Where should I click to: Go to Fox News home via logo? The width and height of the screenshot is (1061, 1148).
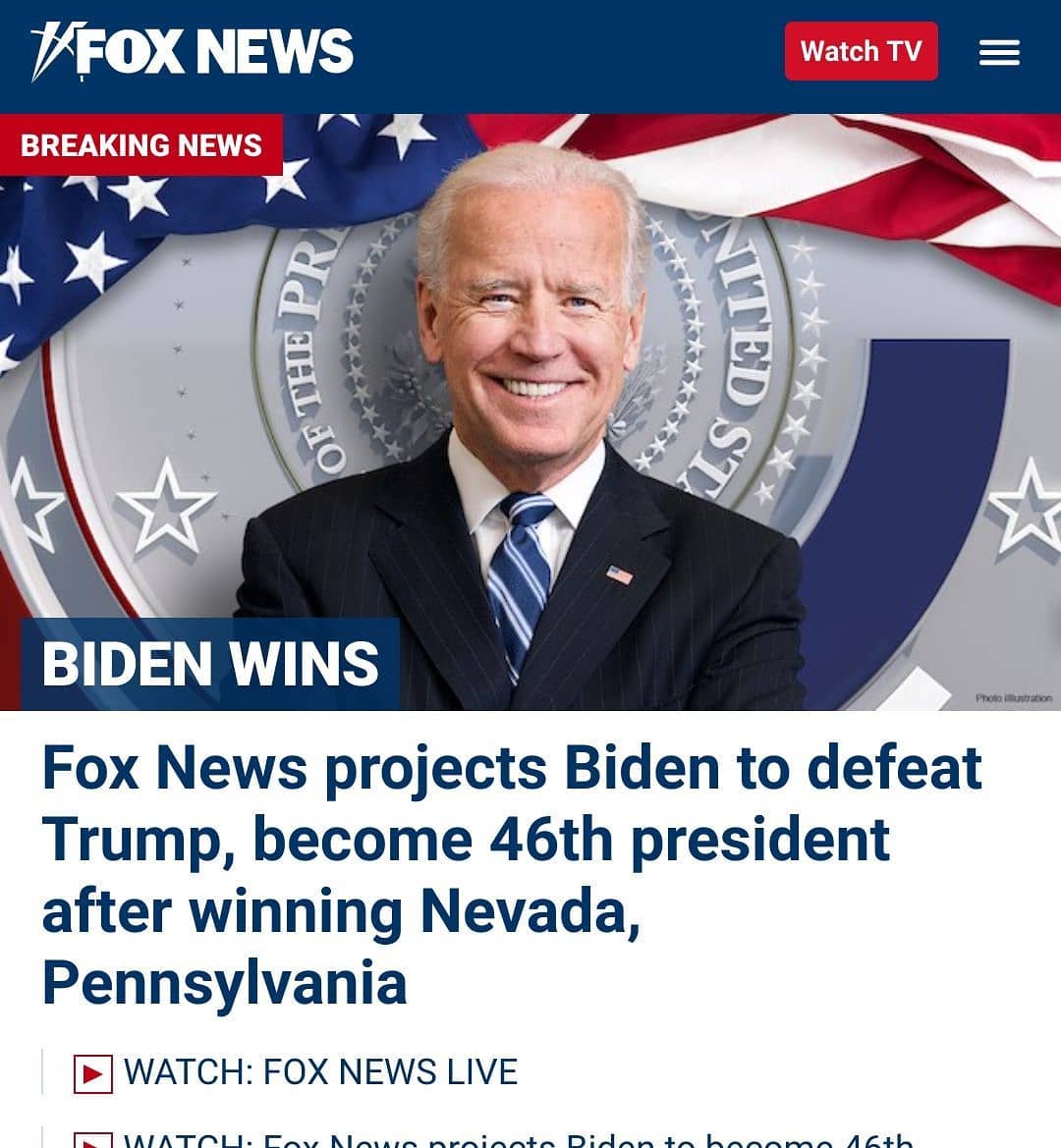192,51
